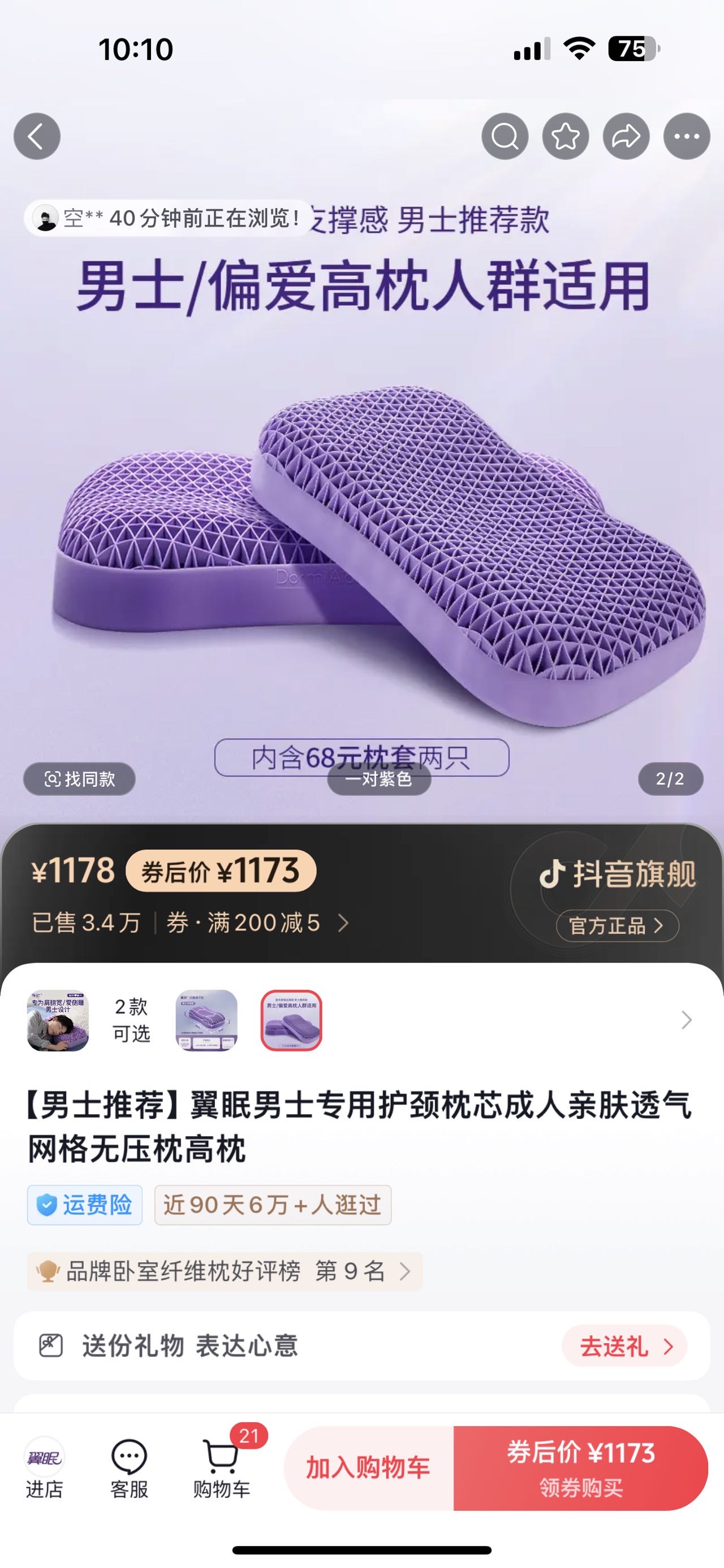Image resolution: width=724 pixels, height=1568 pixels.
Task: Expand the style options chevron
Action: click(686, 1020)
